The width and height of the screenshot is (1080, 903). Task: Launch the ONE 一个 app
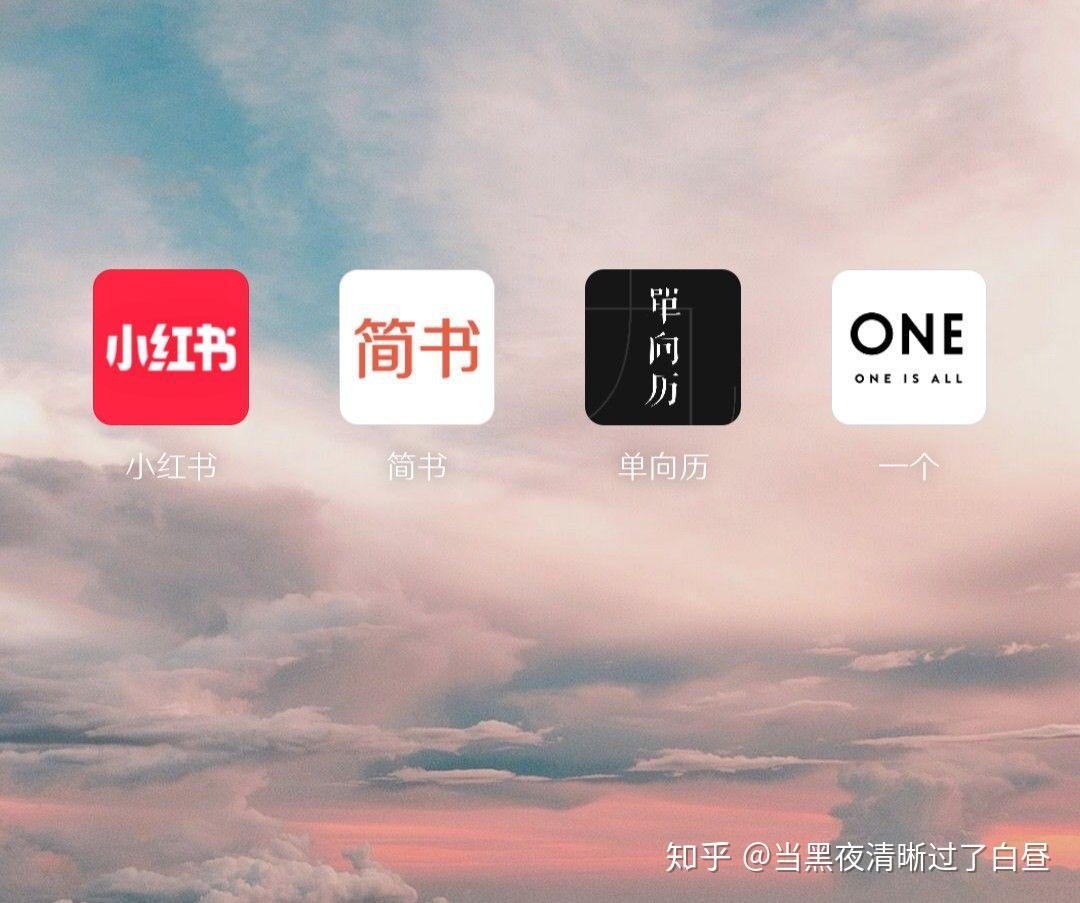click(x=908, y=347)
